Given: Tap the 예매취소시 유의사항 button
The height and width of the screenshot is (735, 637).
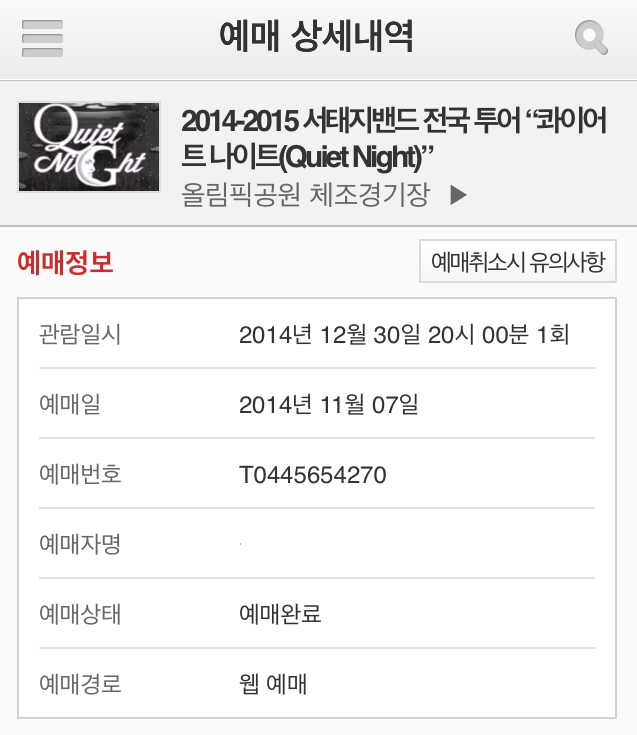Looking at the screenshot, I should 517,262.
